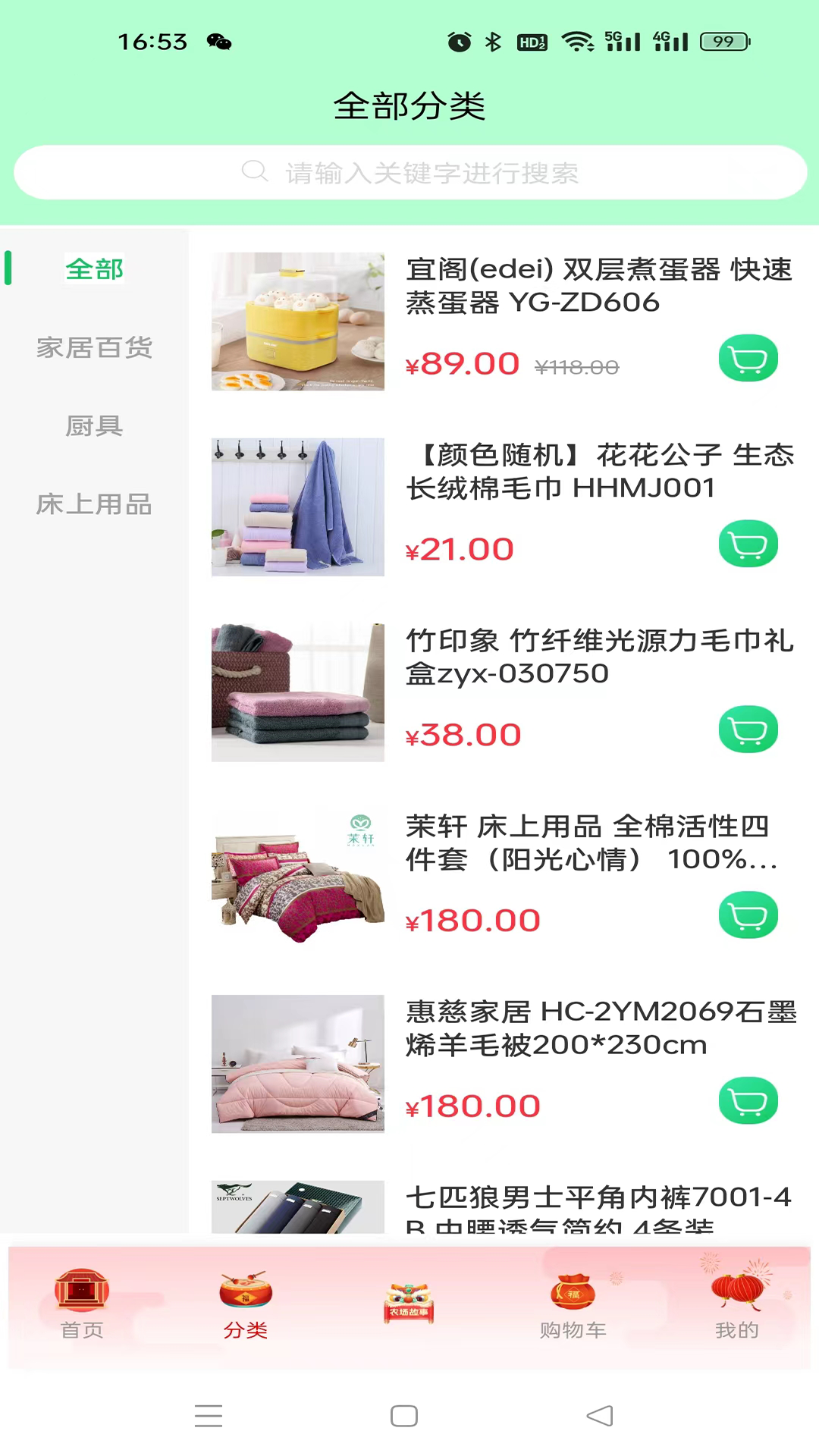Select the 全部 category
The image size is (819, 1456).
click(x=93, y=268)
